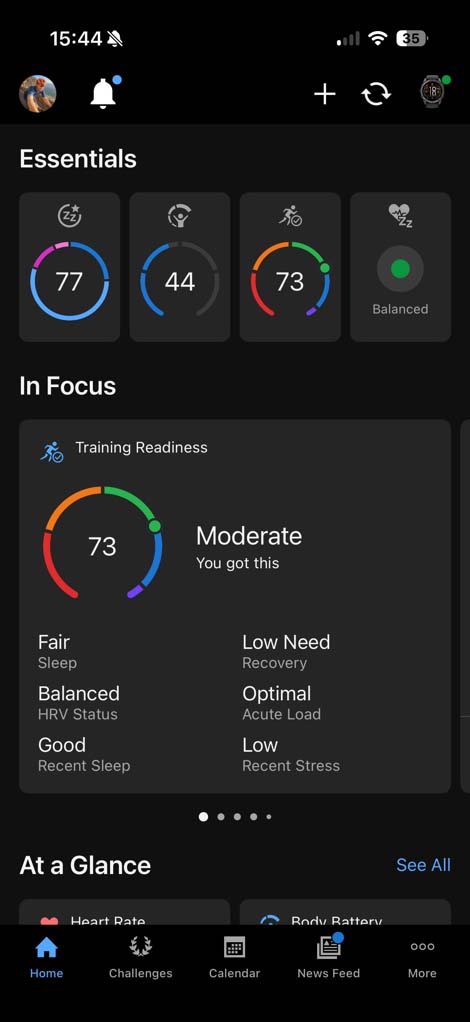The height and width of the screenshot is (1022, 470).
Task: Open the profile avatar
Action: pos(38,94)
